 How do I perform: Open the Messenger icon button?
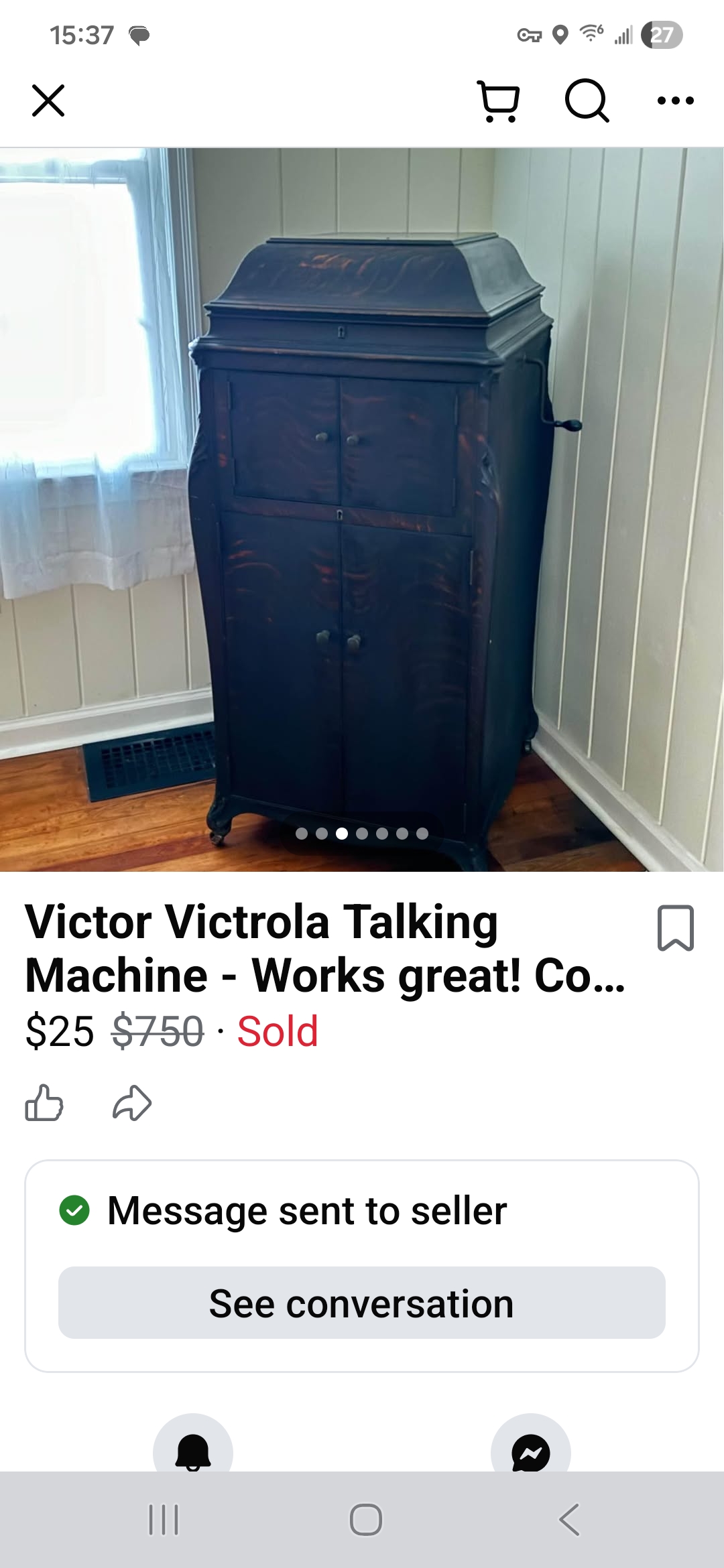(x=530, y=1451)
